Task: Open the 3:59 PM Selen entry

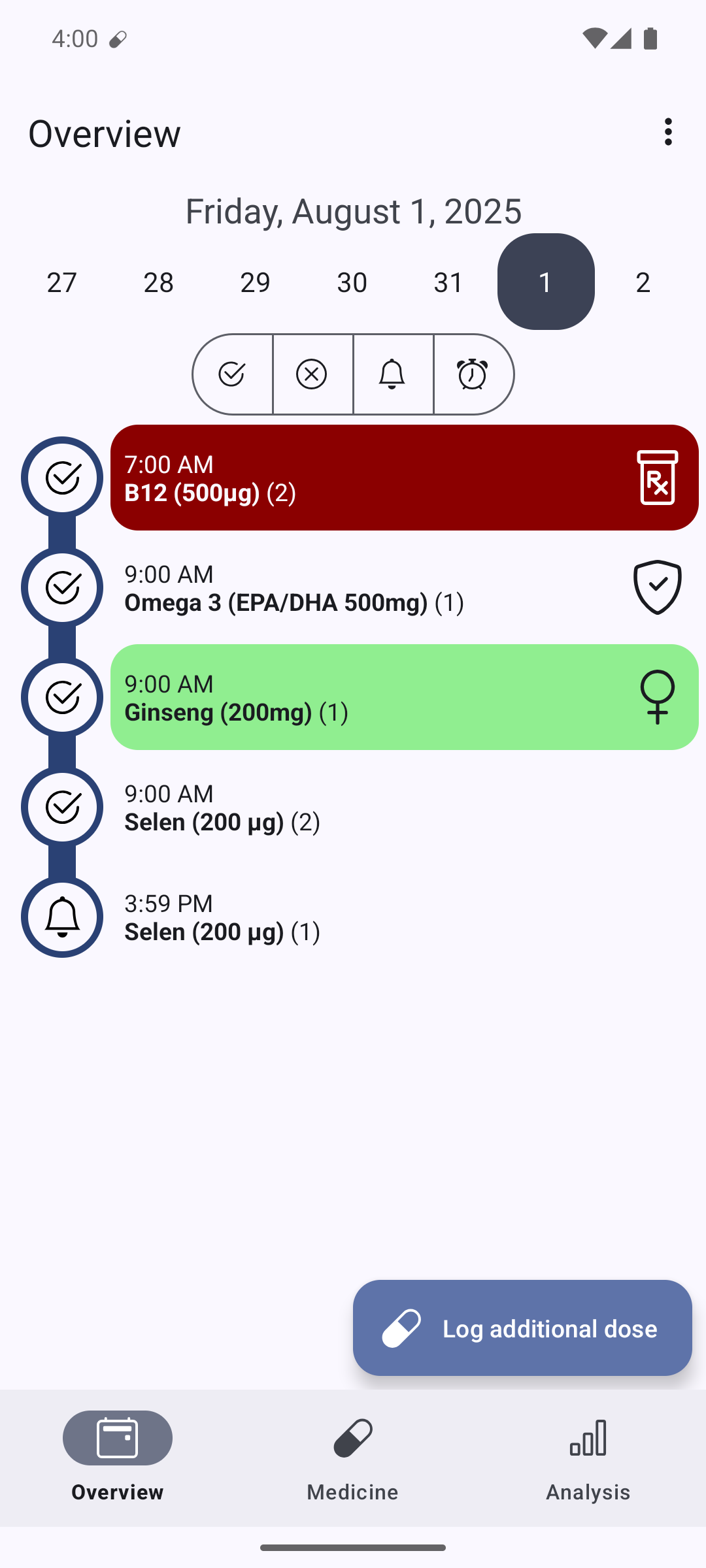Action: click(405, 917)
